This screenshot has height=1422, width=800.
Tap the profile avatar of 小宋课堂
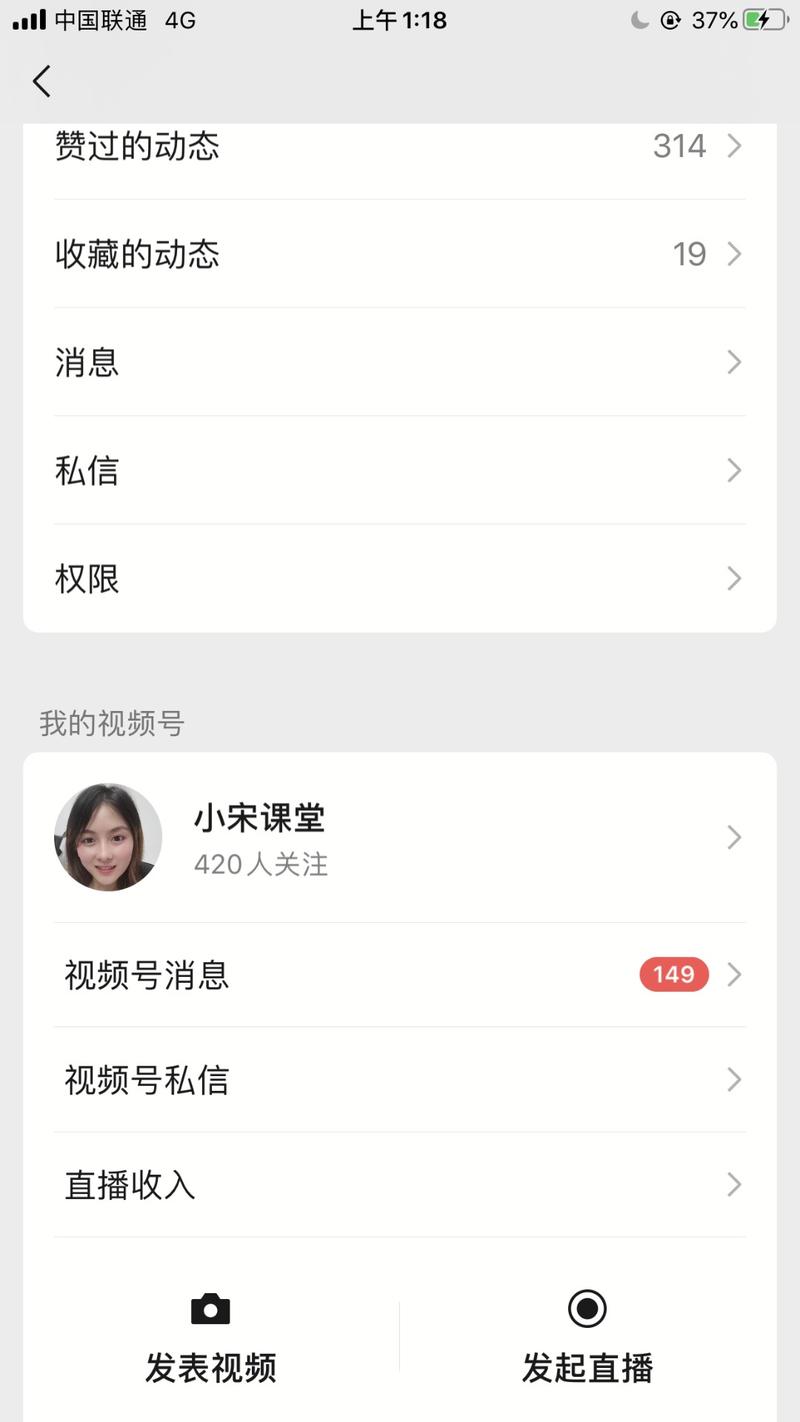108,837
